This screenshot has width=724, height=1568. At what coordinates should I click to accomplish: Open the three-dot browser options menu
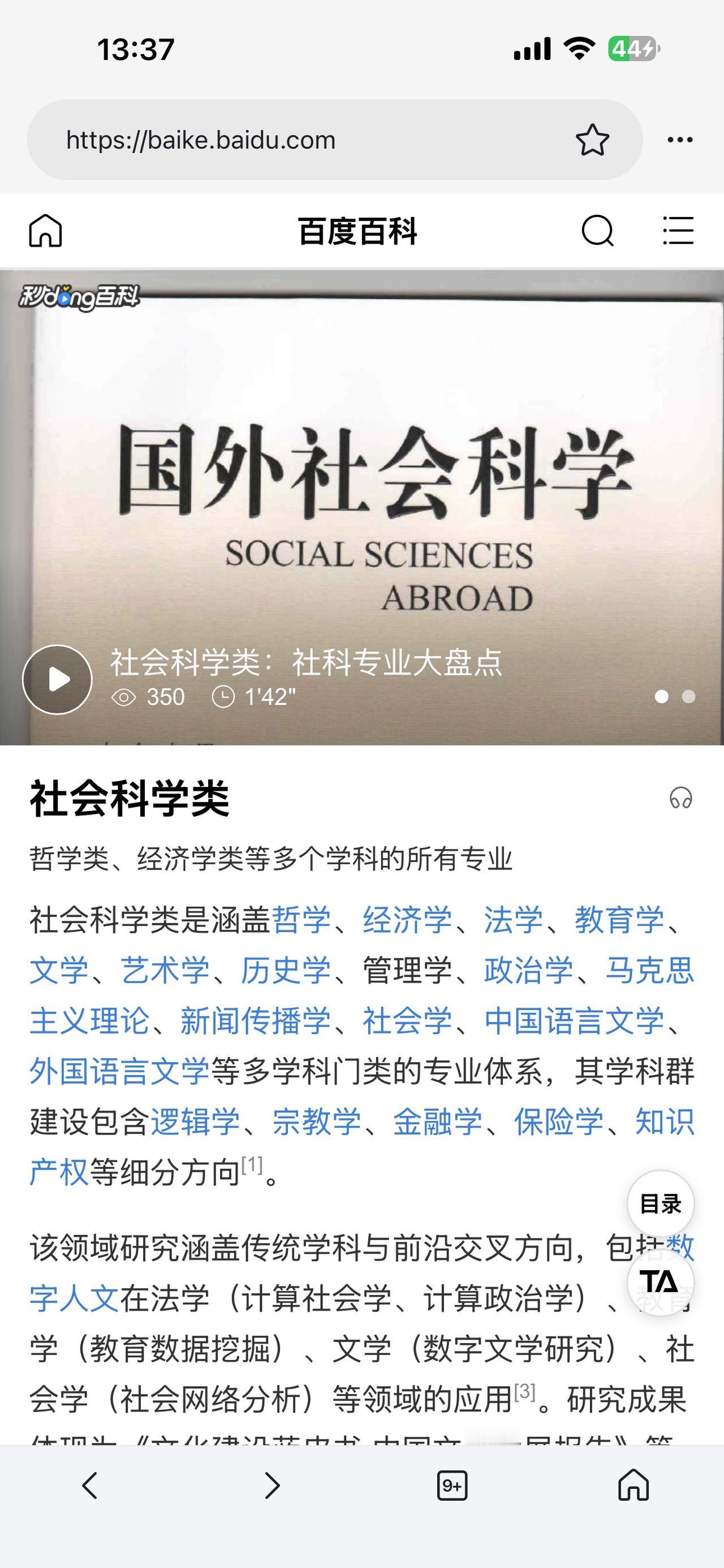pos(680,140)
